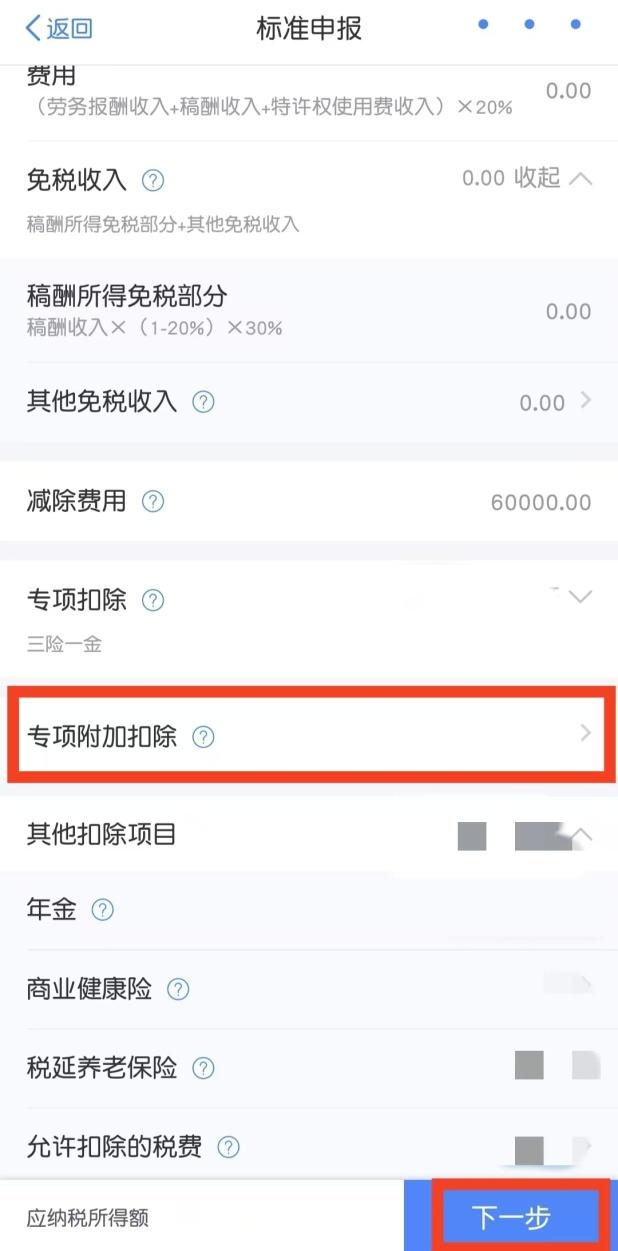Show help for 年金
The image size is (618, 1251).
[103, 910]
